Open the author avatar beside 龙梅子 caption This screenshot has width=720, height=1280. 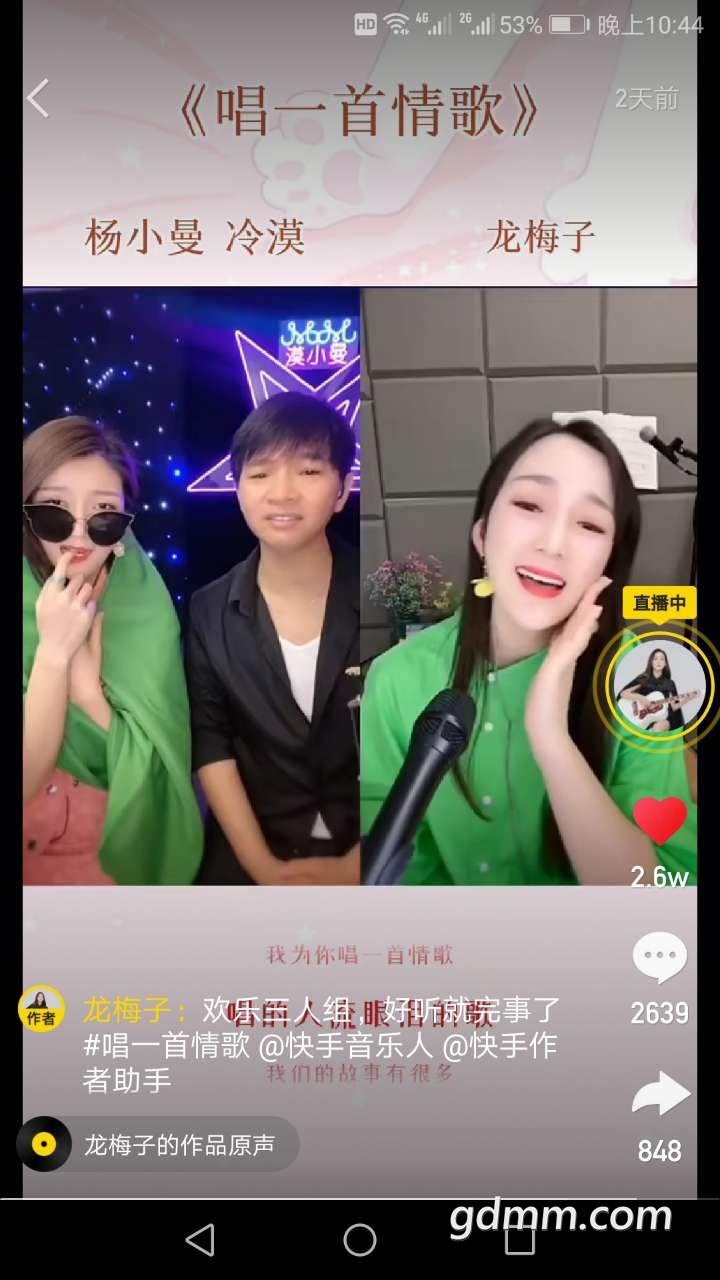(42, 1008)
